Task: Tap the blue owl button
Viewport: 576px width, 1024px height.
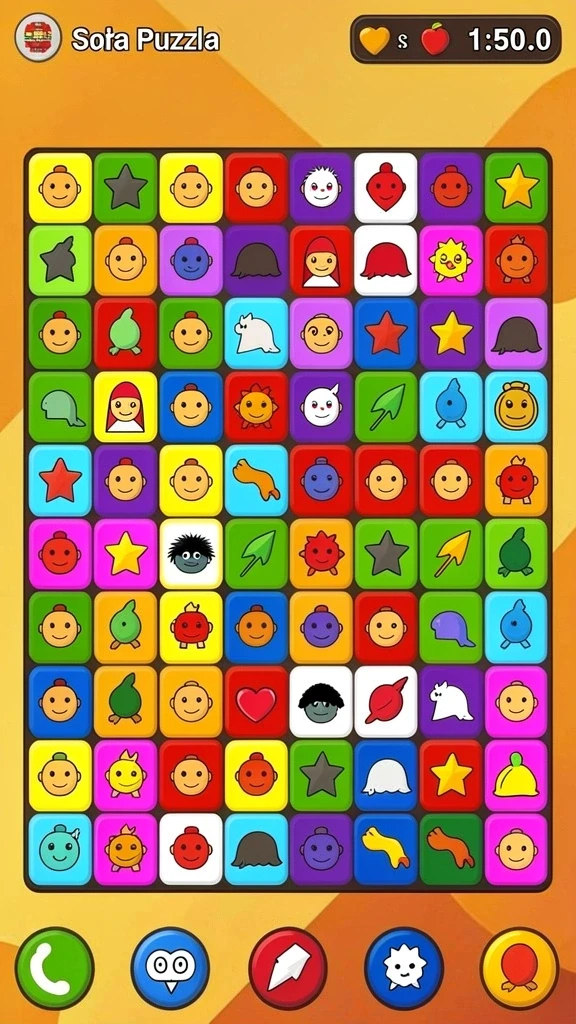Action: (x=170, y=968)
